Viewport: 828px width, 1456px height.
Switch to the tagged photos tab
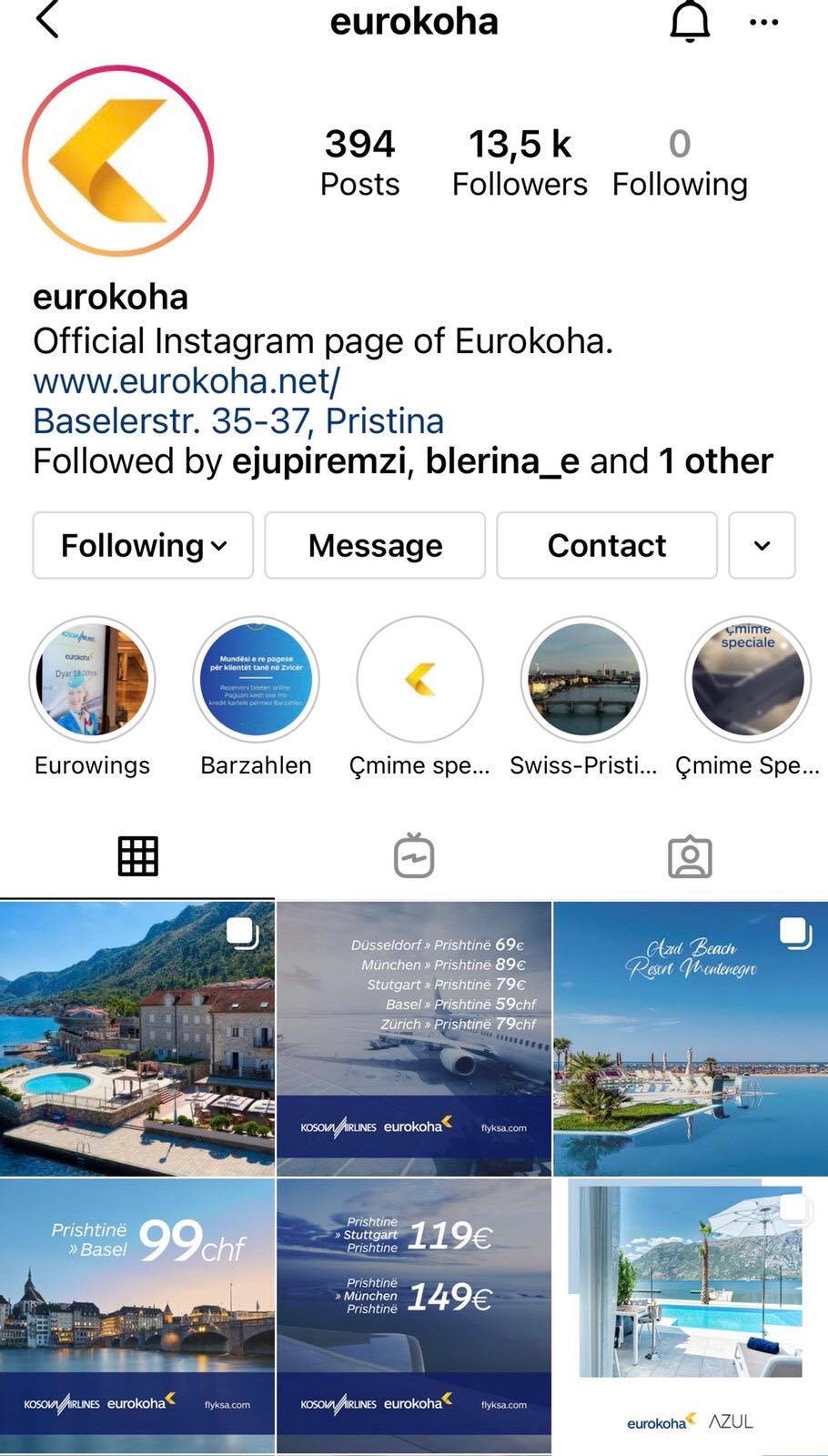pyautogui.click(x=690, y=856)
